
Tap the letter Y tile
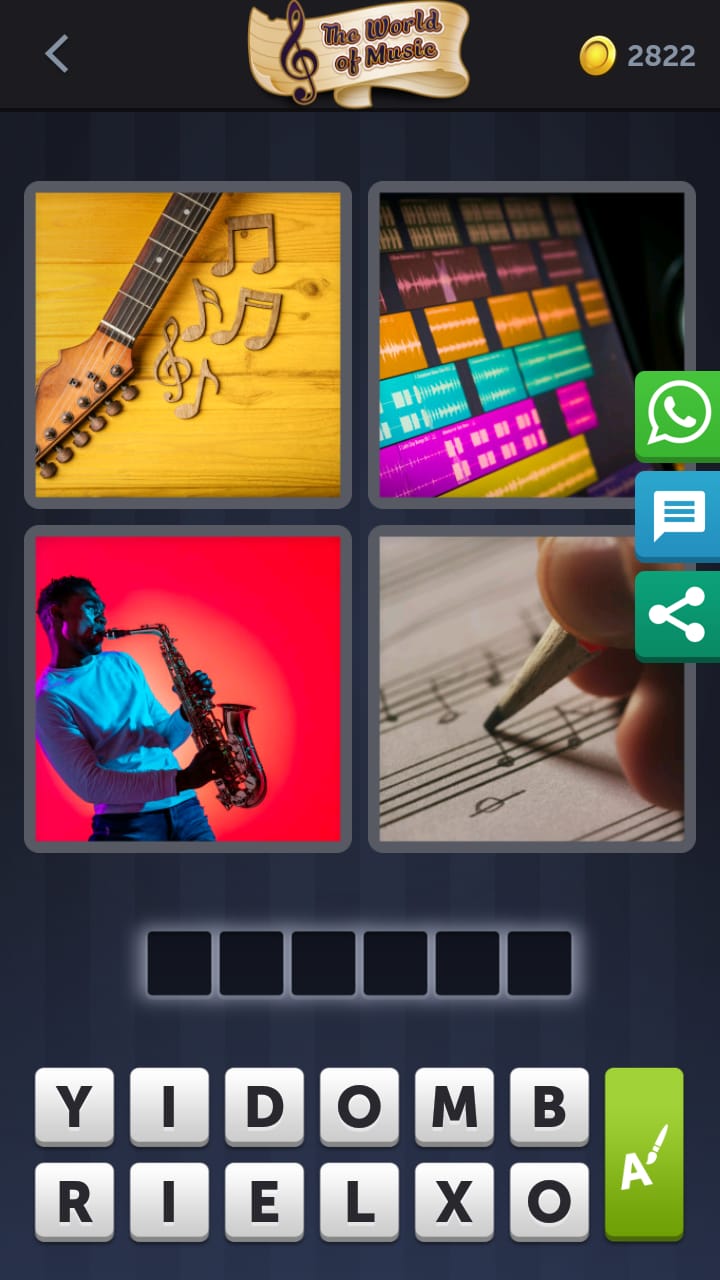74,1106
